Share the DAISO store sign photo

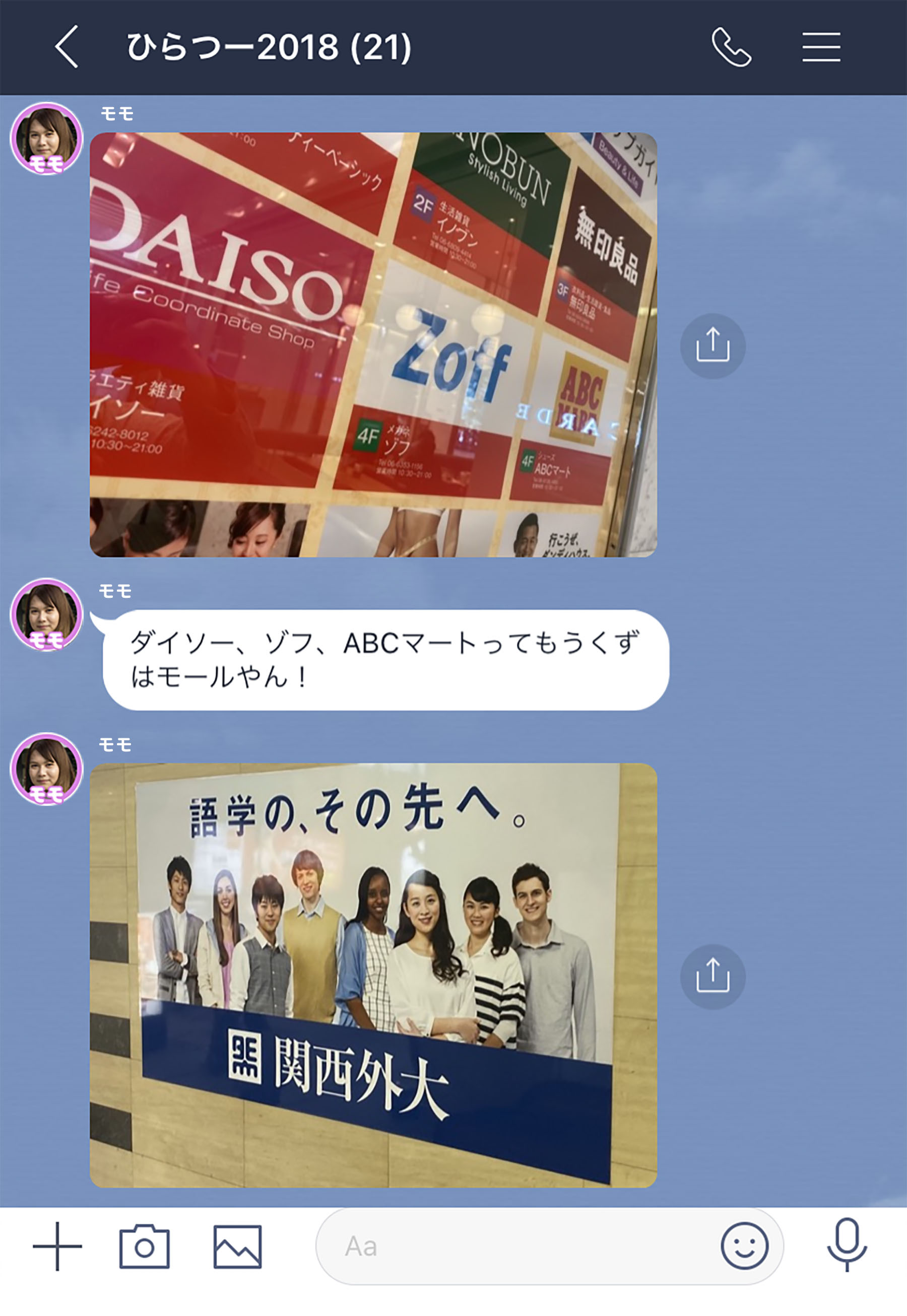click(x=712, y=345)
